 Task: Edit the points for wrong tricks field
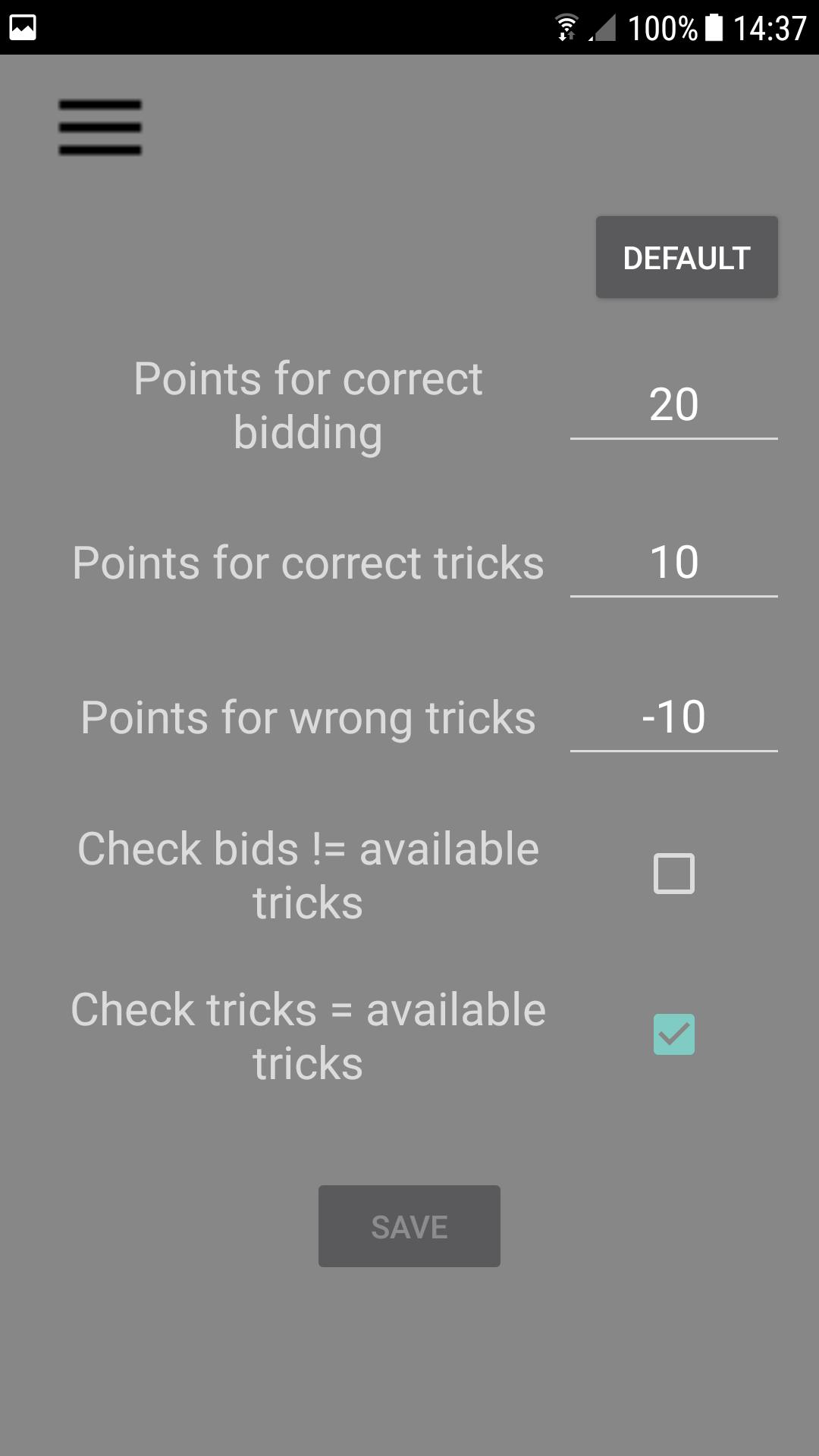tap(673, 717)
